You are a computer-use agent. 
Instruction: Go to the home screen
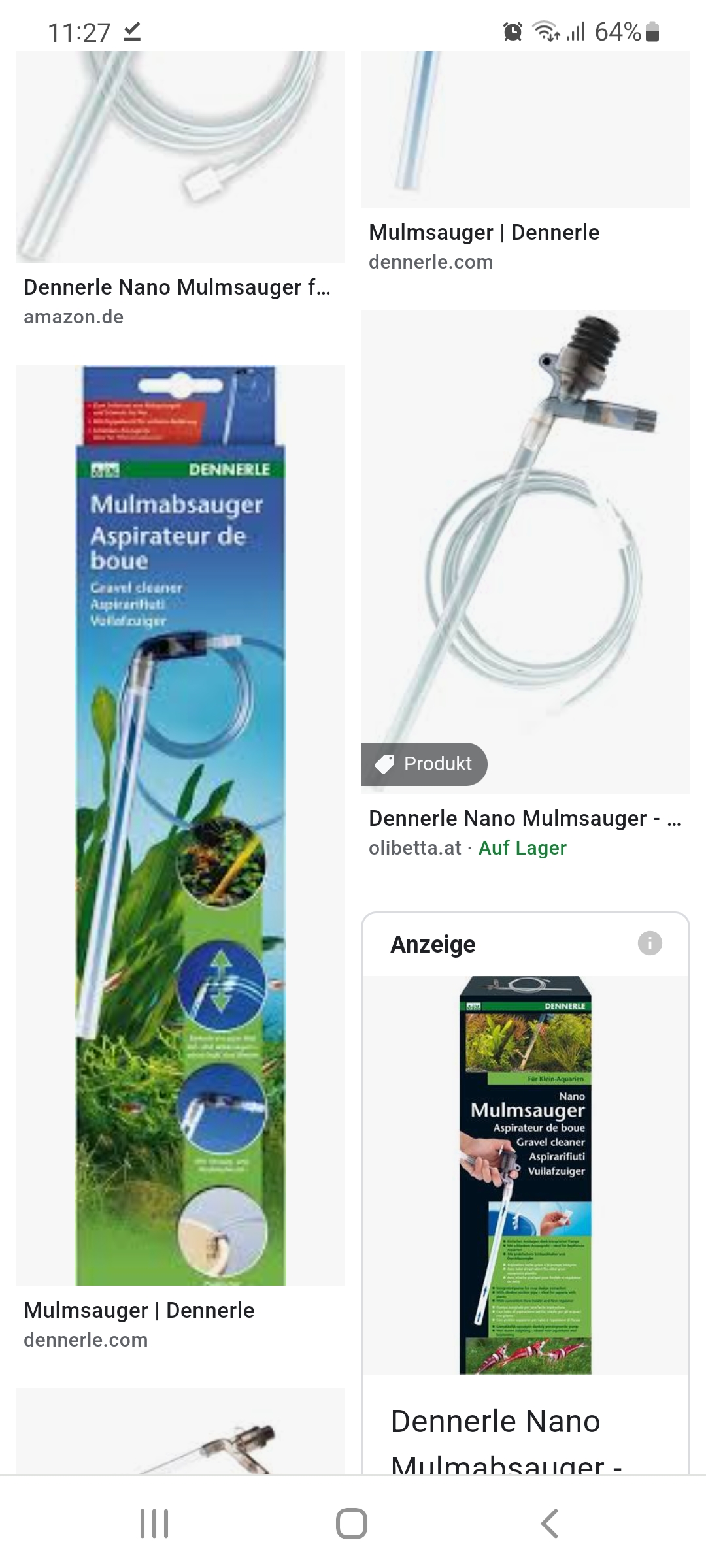(352, 1524)
